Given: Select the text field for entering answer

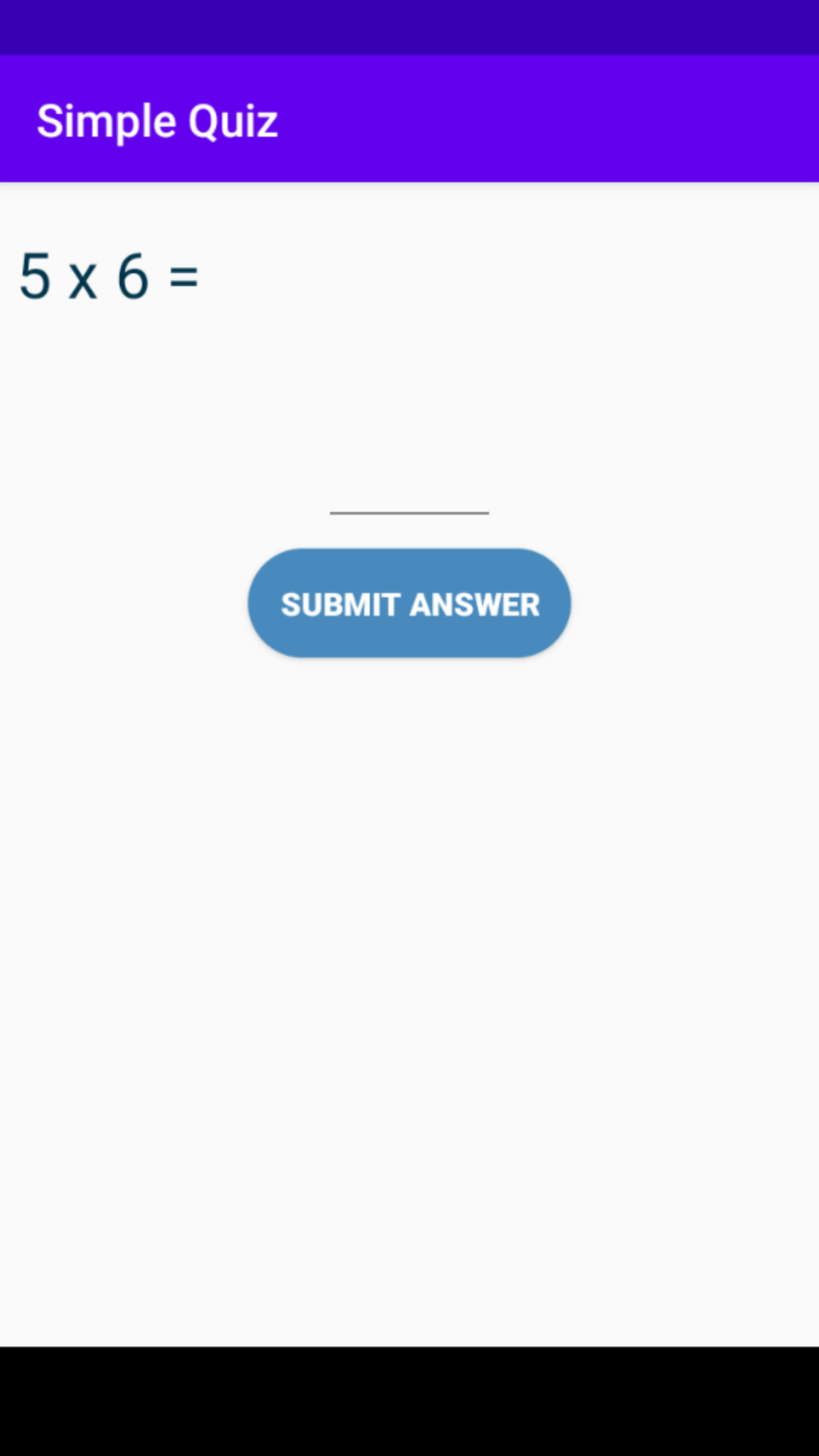Looking at the screenshot, I should click(x=410, y=505).
